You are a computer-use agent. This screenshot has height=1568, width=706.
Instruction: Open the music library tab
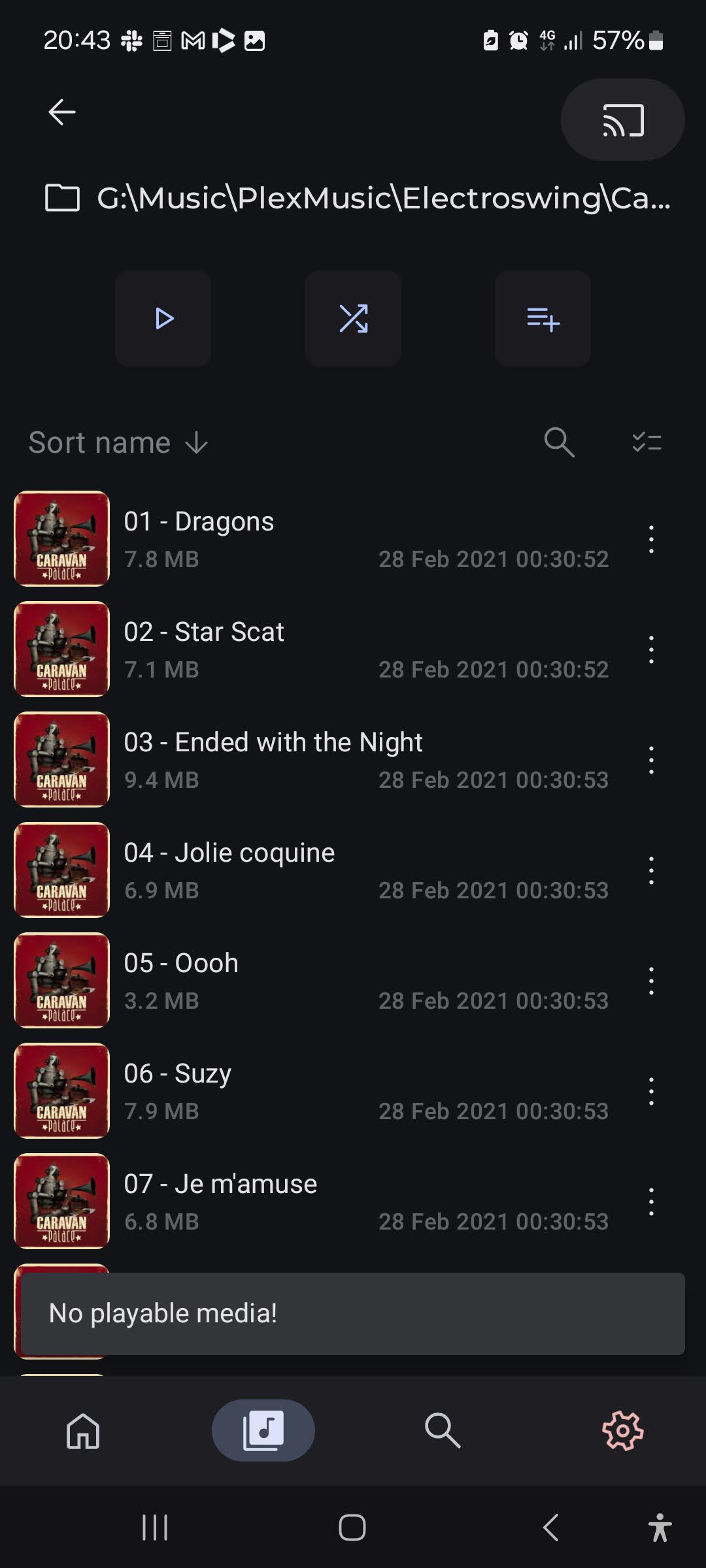tap(263, 1431)
